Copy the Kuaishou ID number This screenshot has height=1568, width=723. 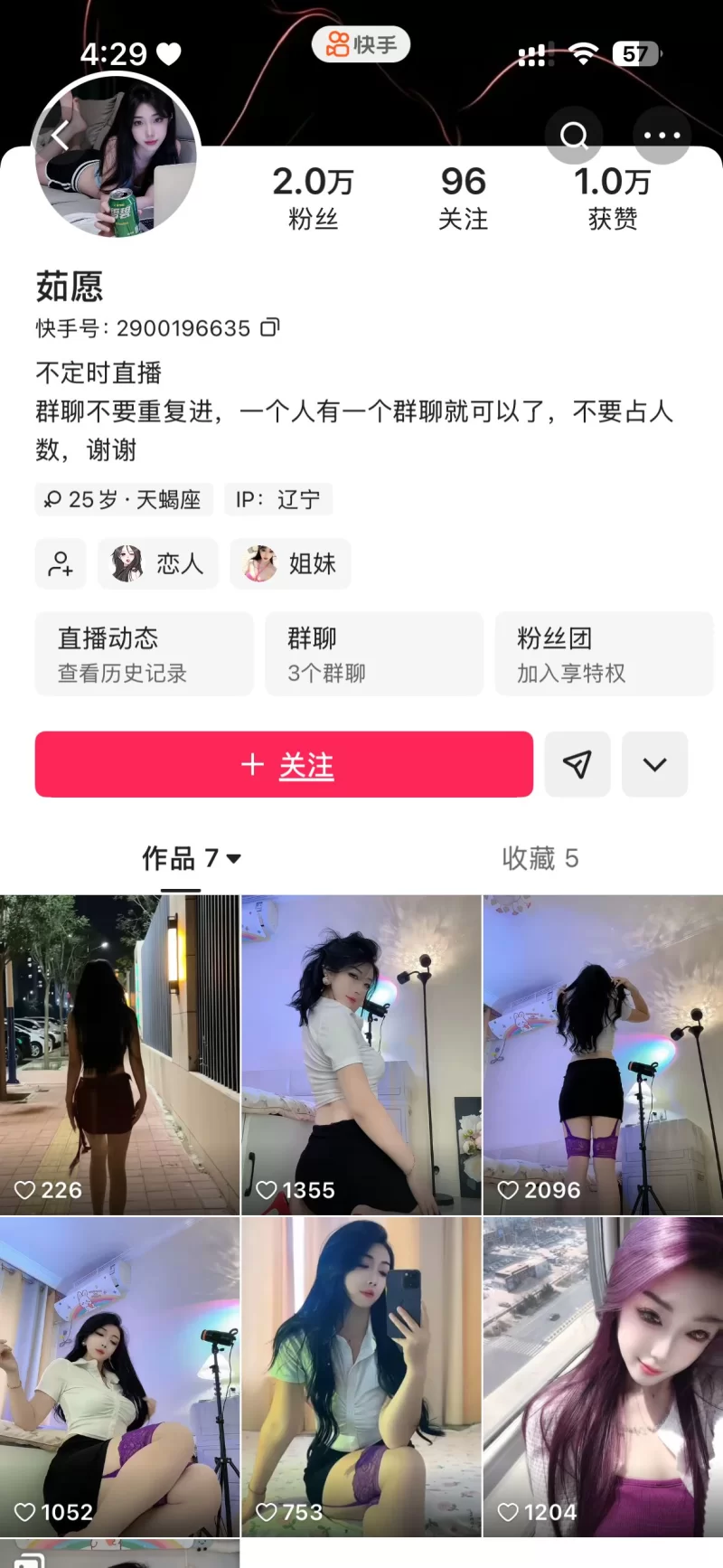[270, 327]
